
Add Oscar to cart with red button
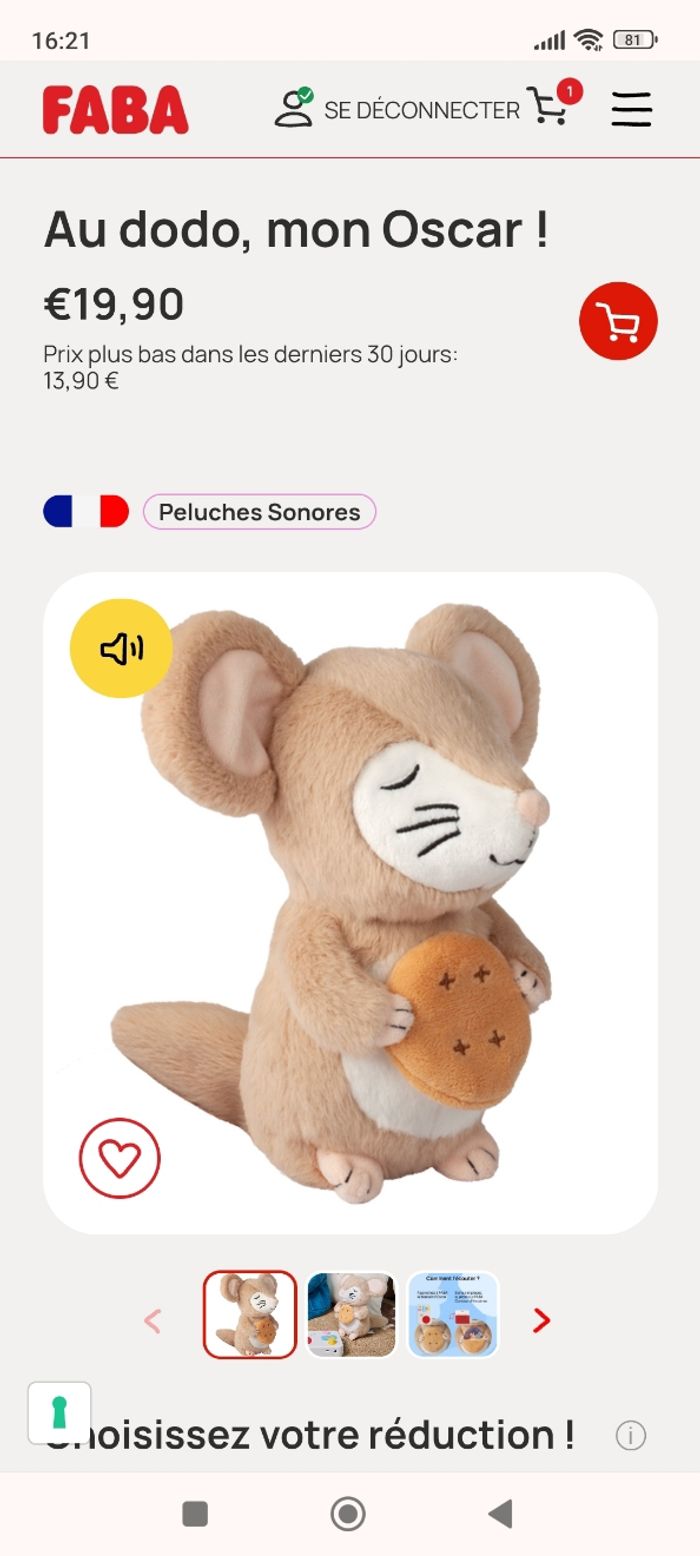click(618, 321)
